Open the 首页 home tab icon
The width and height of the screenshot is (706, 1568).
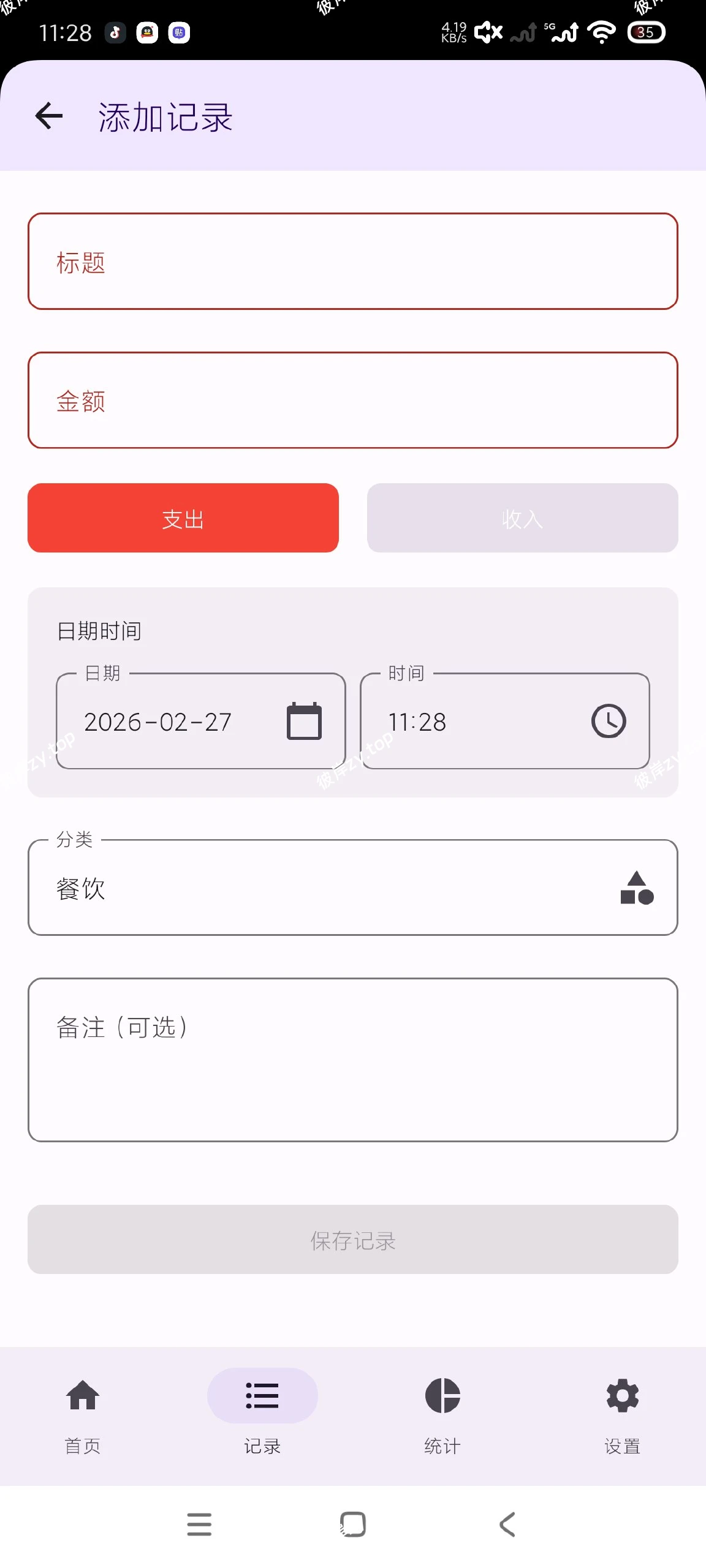coord(82,1395)
